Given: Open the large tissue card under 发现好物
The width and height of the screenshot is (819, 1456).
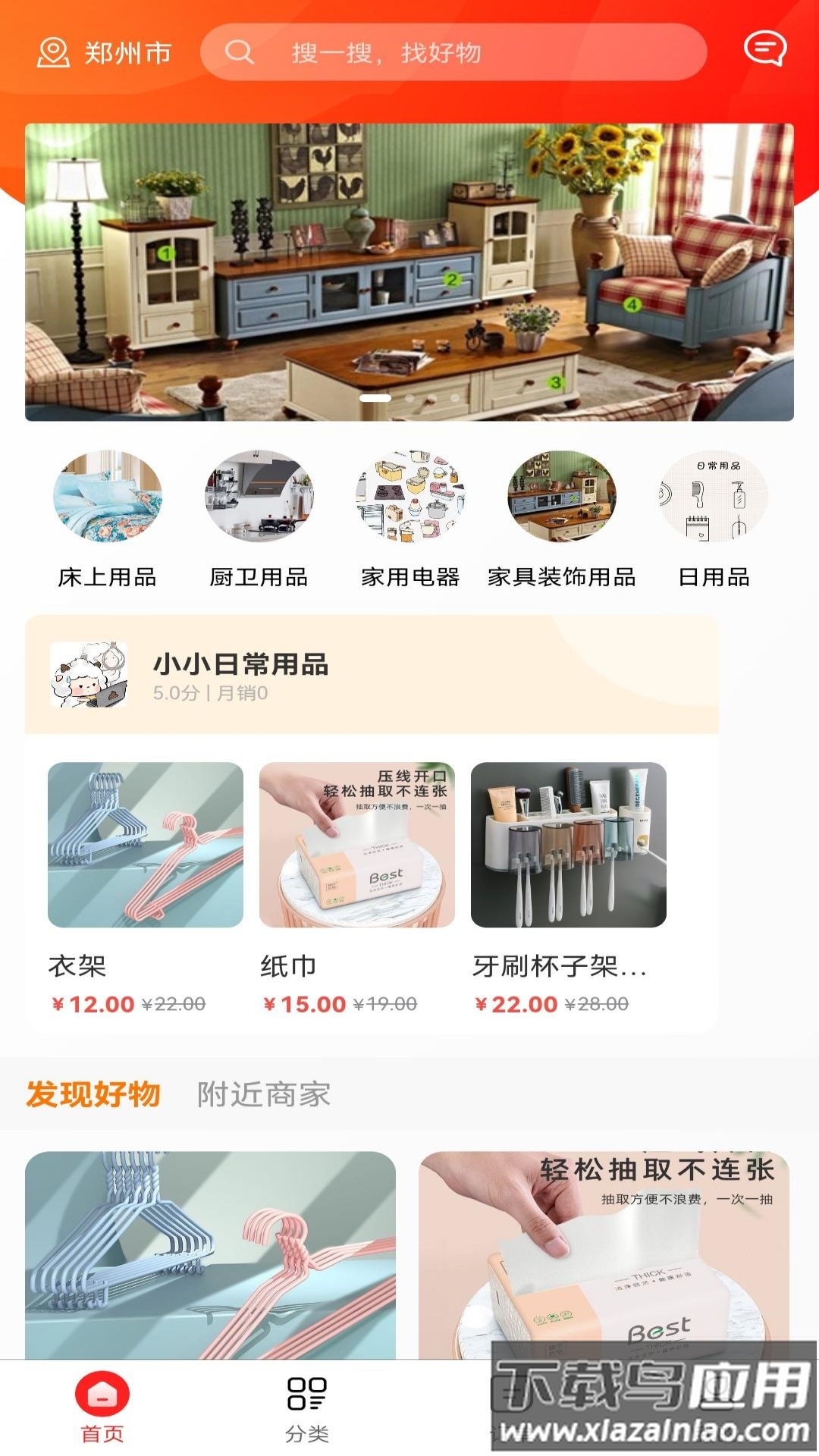Looking at the screenshot, I should pos(604,1255).
